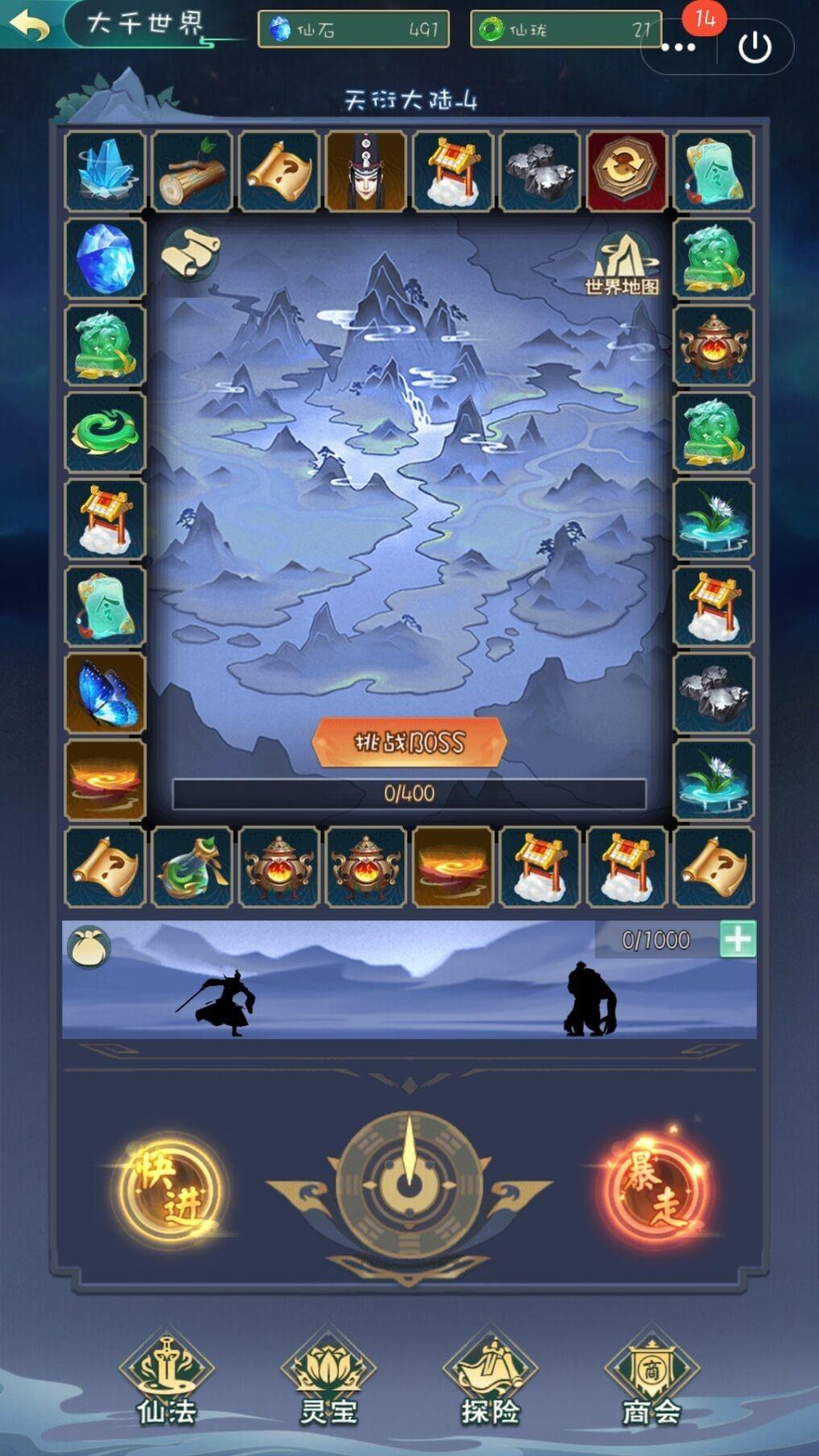
Task: Activate the 暴走 rampage button
Action: (652, 1189)
